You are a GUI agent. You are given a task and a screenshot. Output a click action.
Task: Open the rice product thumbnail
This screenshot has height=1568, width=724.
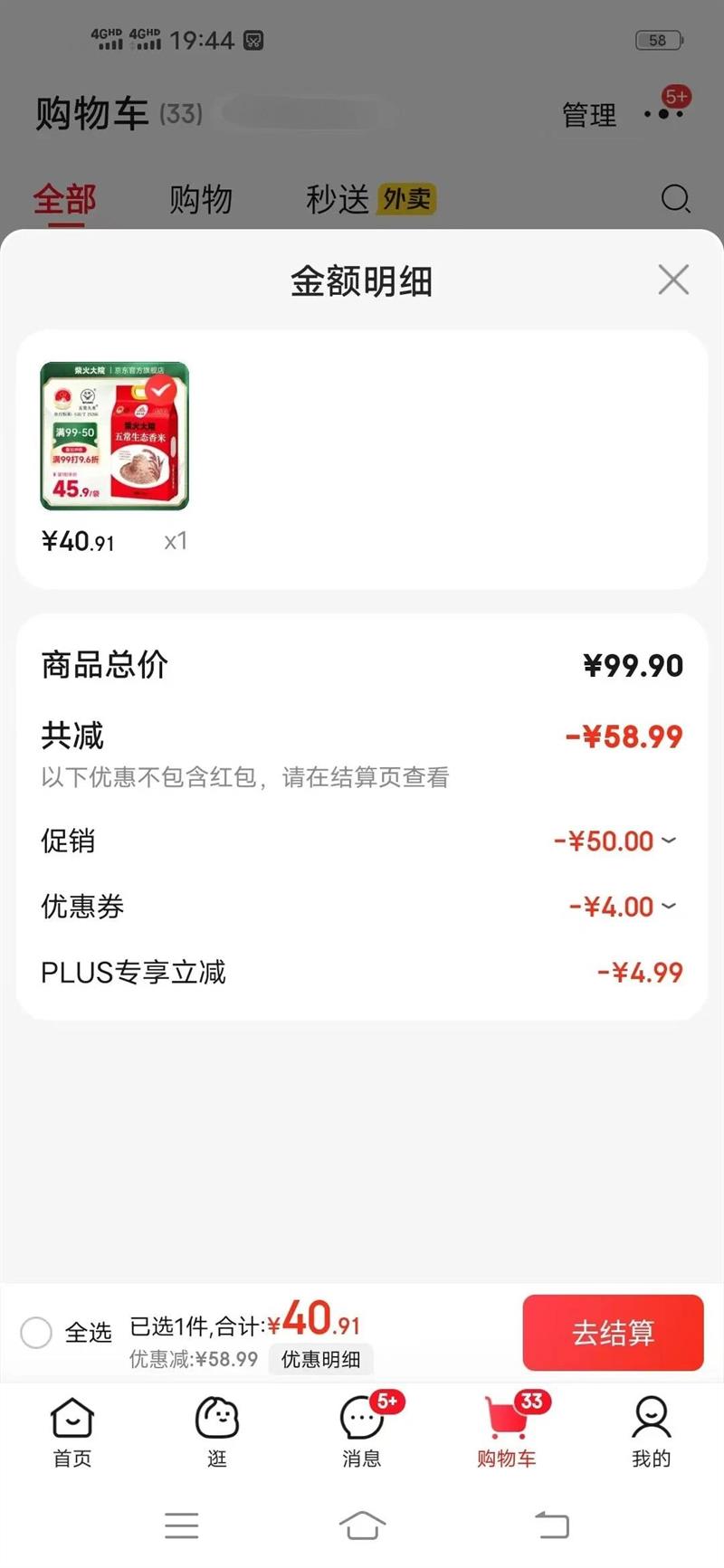115,436
